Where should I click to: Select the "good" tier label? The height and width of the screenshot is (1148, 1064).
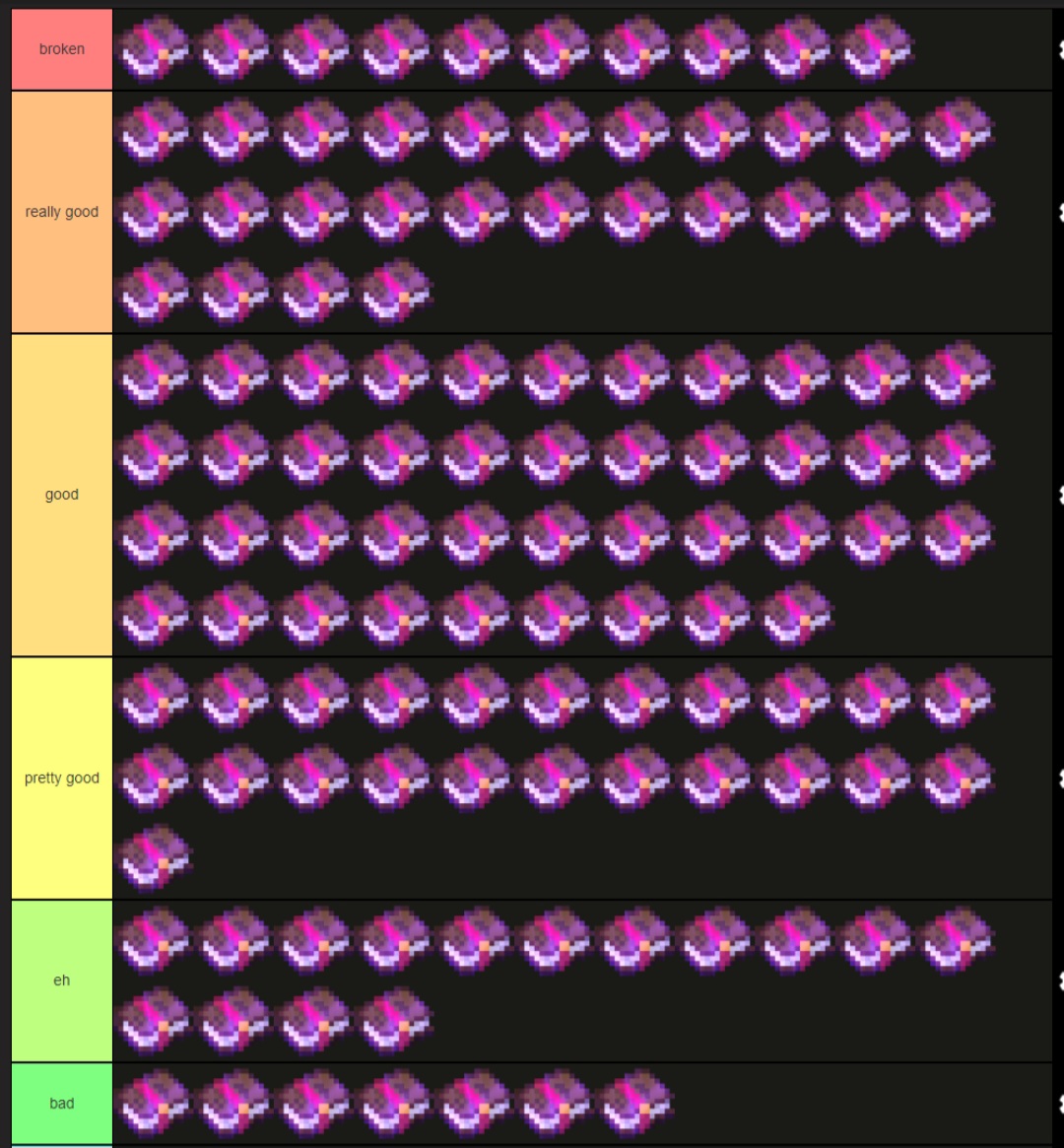coord(62,495)
